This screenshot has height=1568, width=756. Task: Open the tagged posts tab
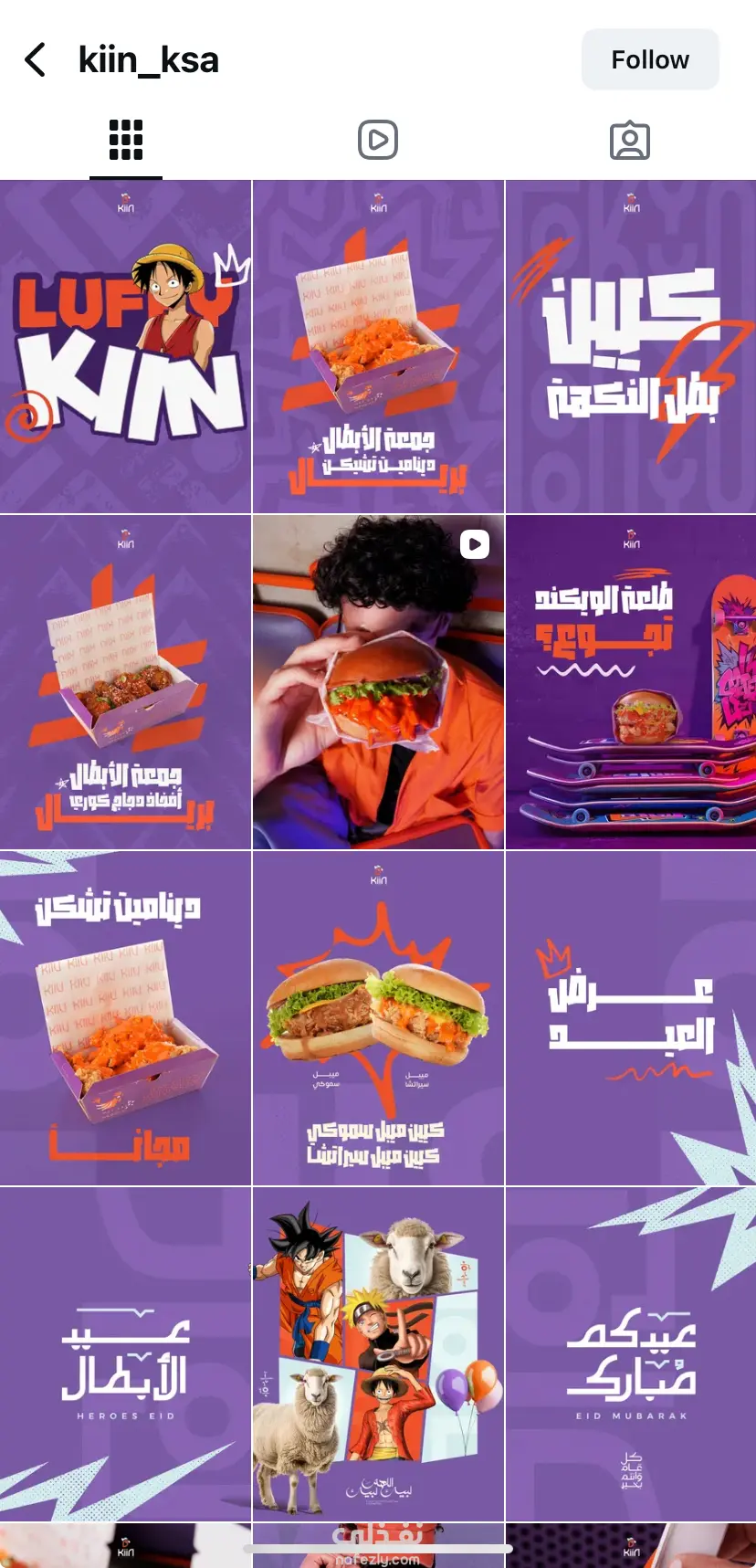click(x=629, y=141)
